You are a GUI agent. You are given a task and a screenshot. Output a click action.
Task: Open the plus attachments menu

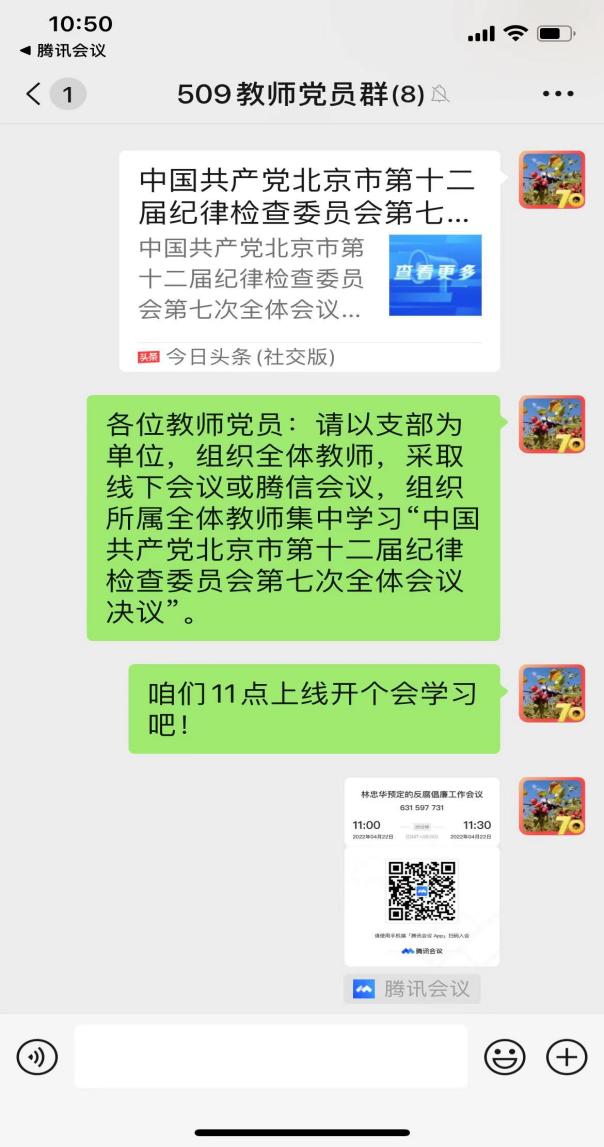pyautogui.click(x=566, y=1056)
